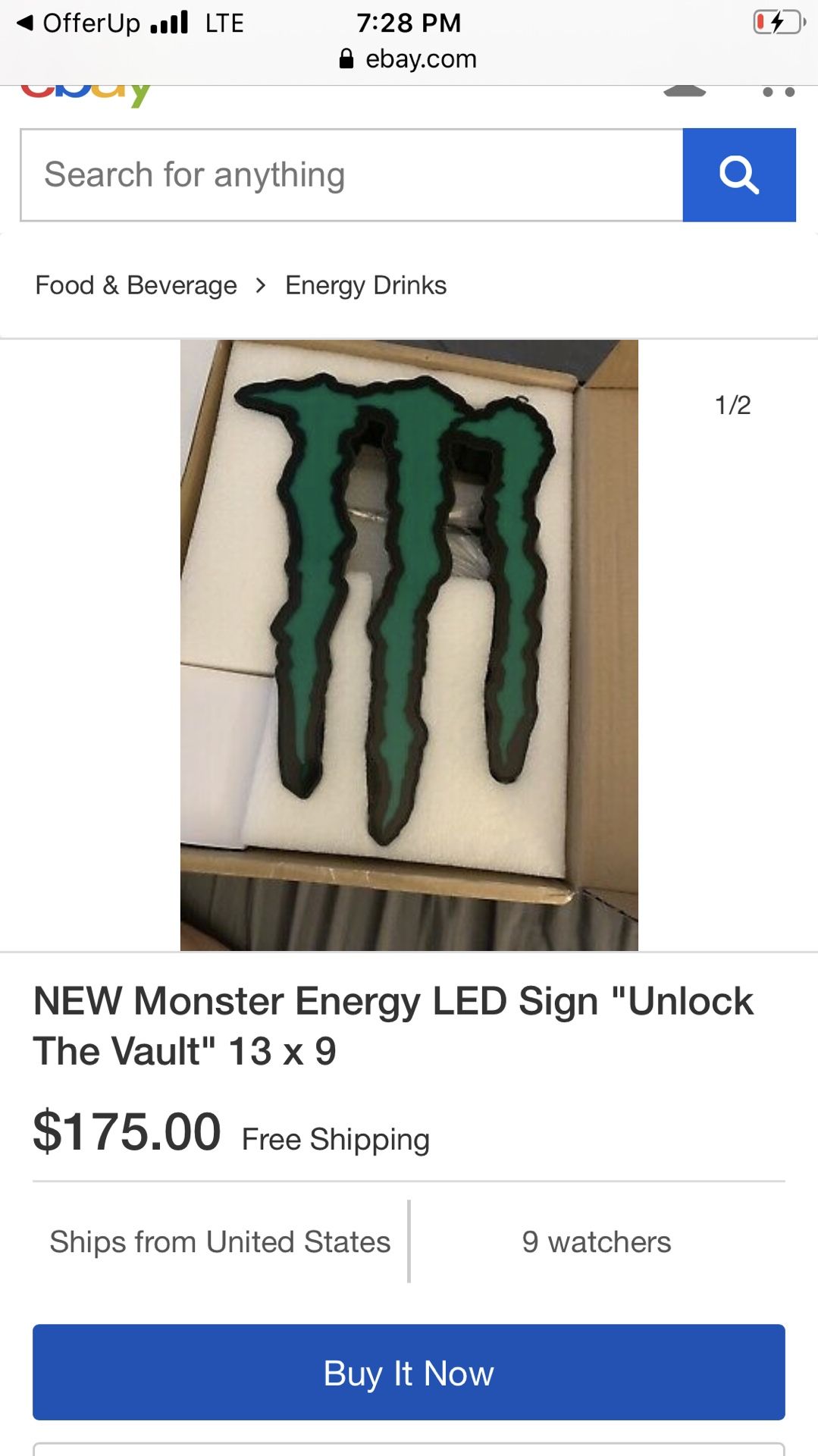The width and height of the screenshot is (818, 1456).
Task: Select the $175.00 price text
Action: (125, 1133)
